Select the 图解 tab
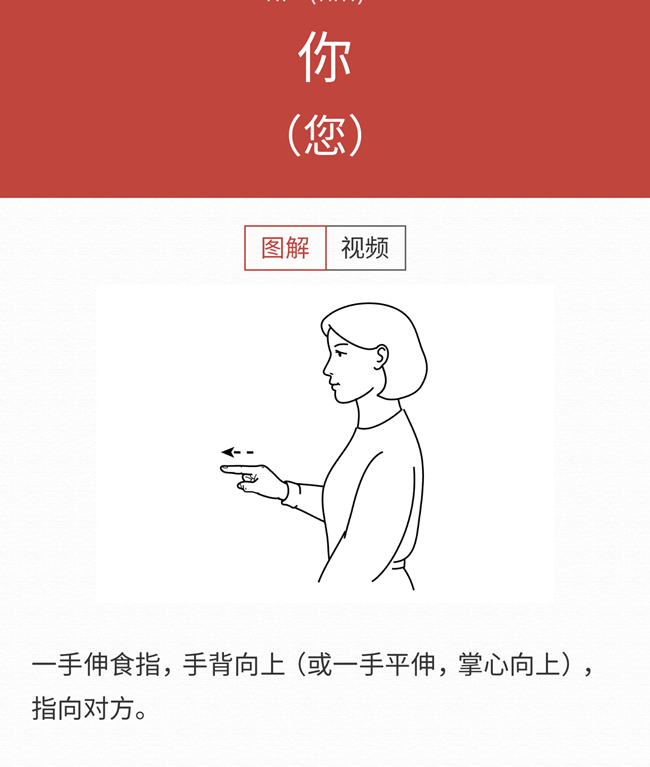The width and height of the screenshot is (650, 767). (x=285, y=248)
